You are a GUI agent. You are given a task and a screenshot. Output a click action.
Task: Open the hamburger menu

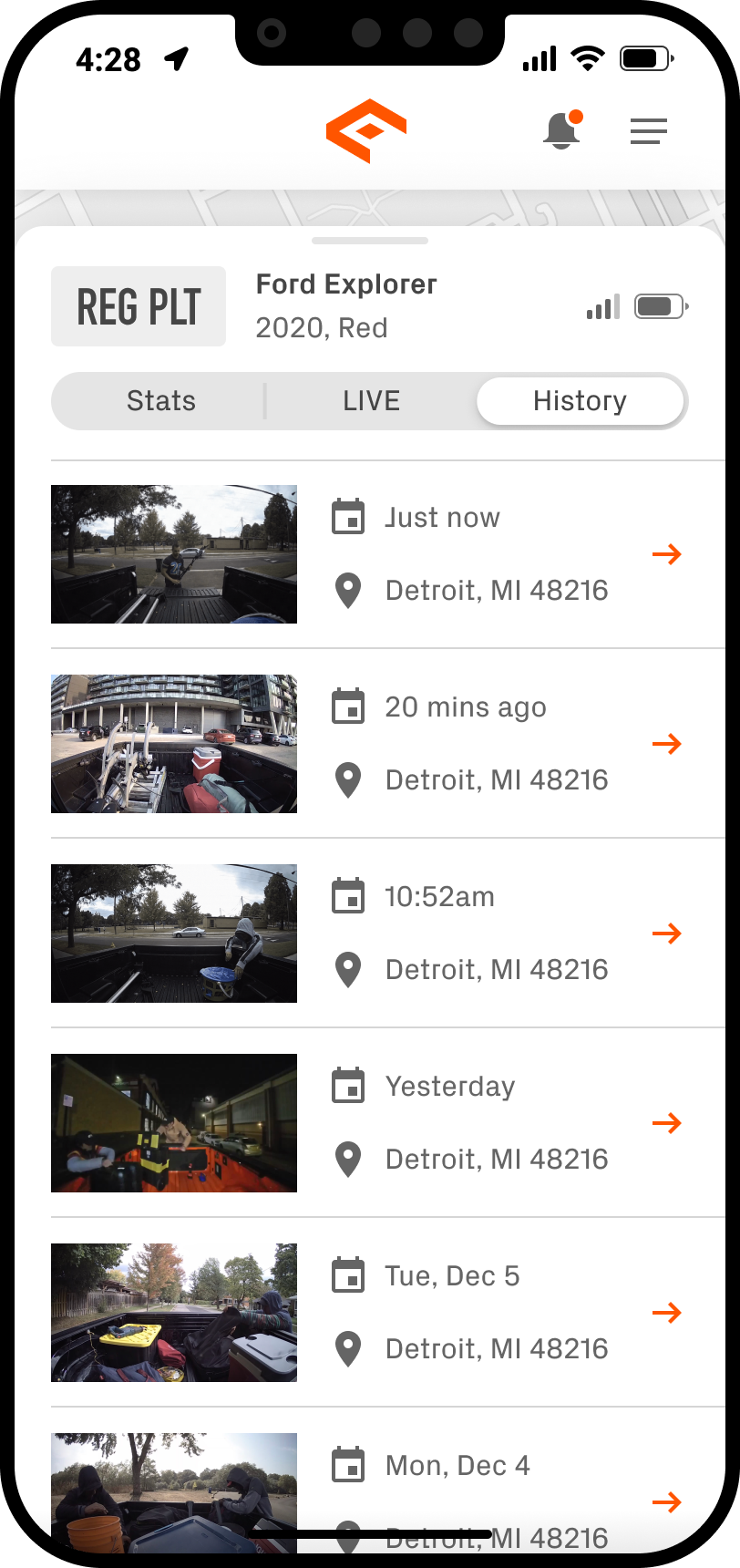pyautogui.click(x=648, y=131)
